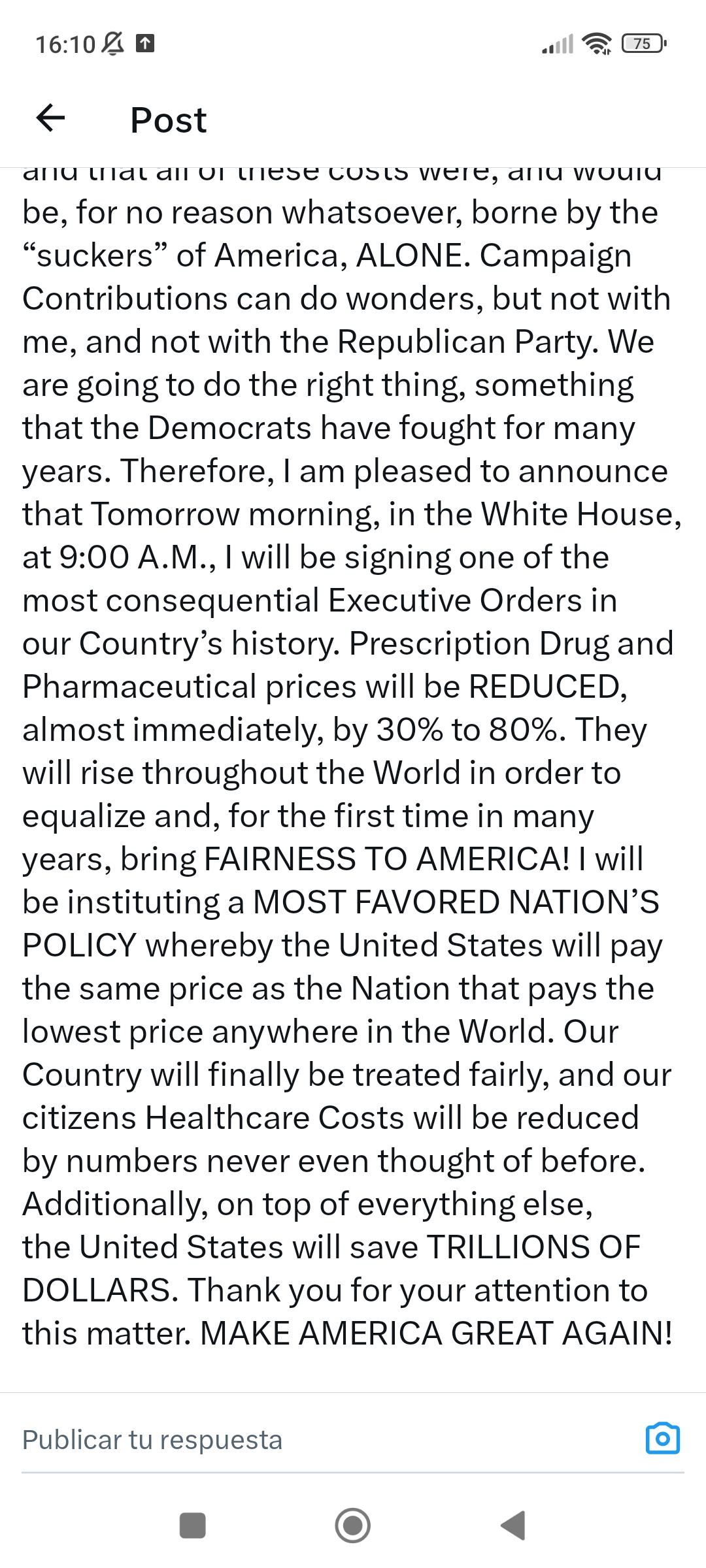Tap the 'Publicar tu respuesta' reply field
Image resolution: width=706 pixels, height=1568 pixels.
[x=327, y=1440]
